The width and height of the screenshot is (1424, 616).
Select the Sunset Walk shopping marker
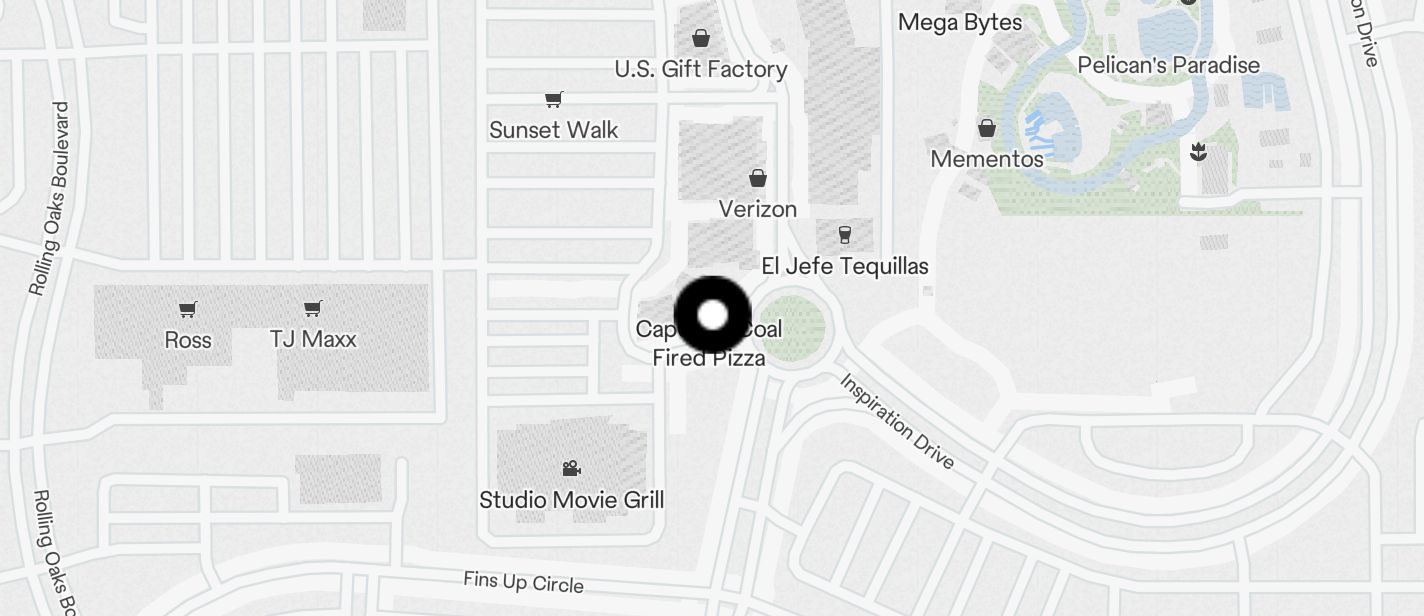[x=553, y=99]
